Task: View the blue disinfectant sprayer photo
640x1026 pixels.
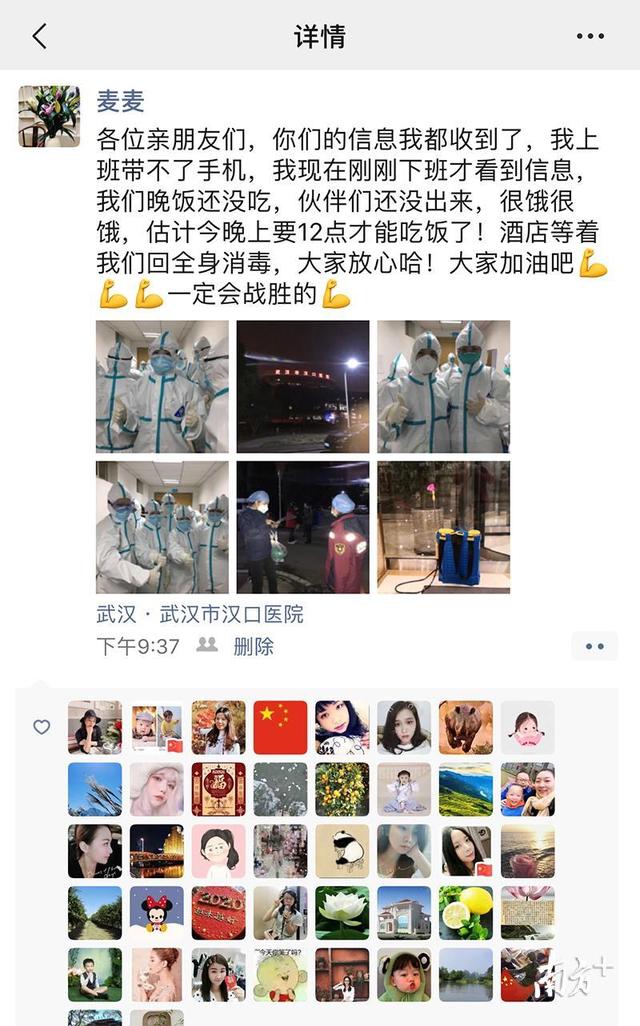Action: [443, 527]
